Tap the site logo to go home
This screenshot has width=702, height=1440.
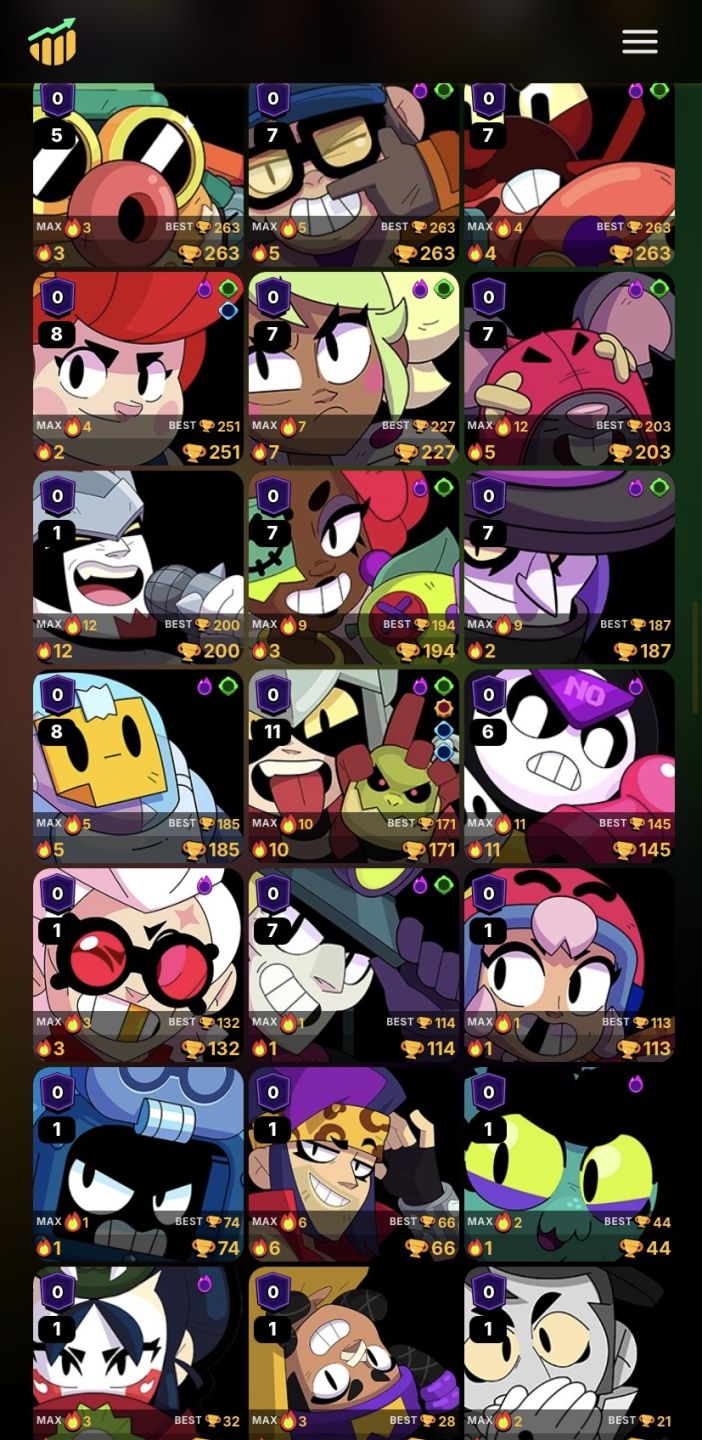[52, 41]
